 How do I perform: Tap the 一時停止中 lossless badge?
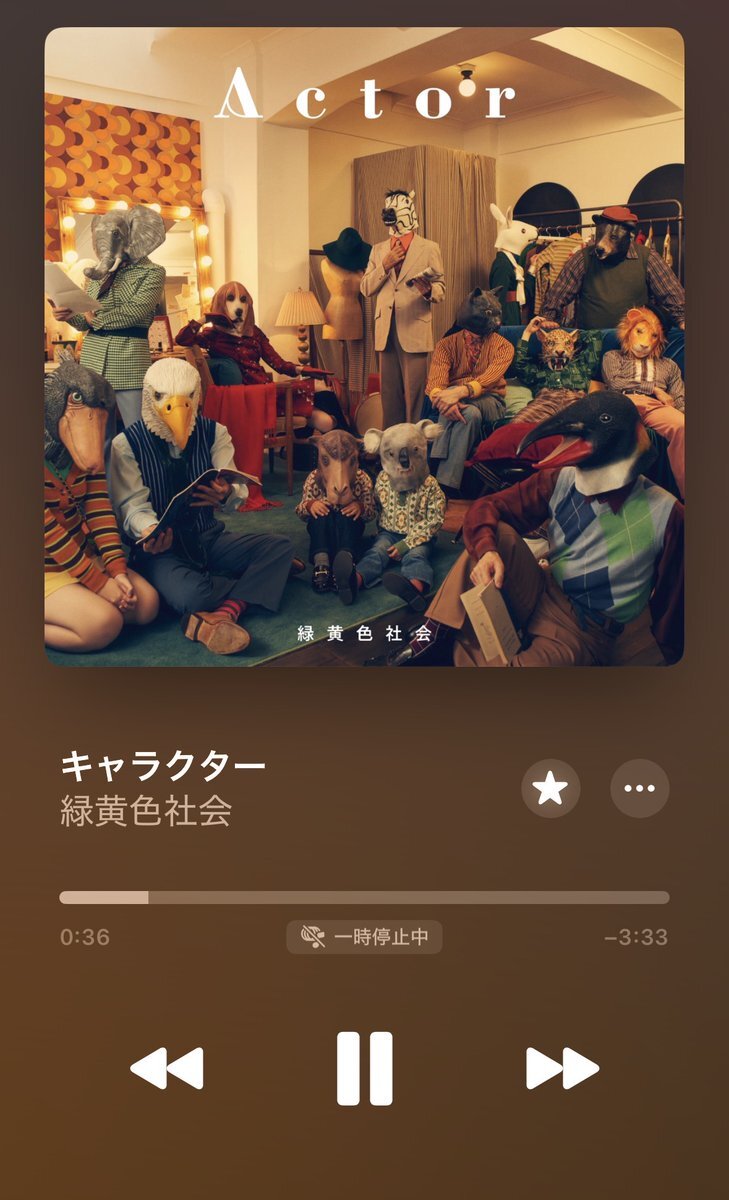coord(364,937)
